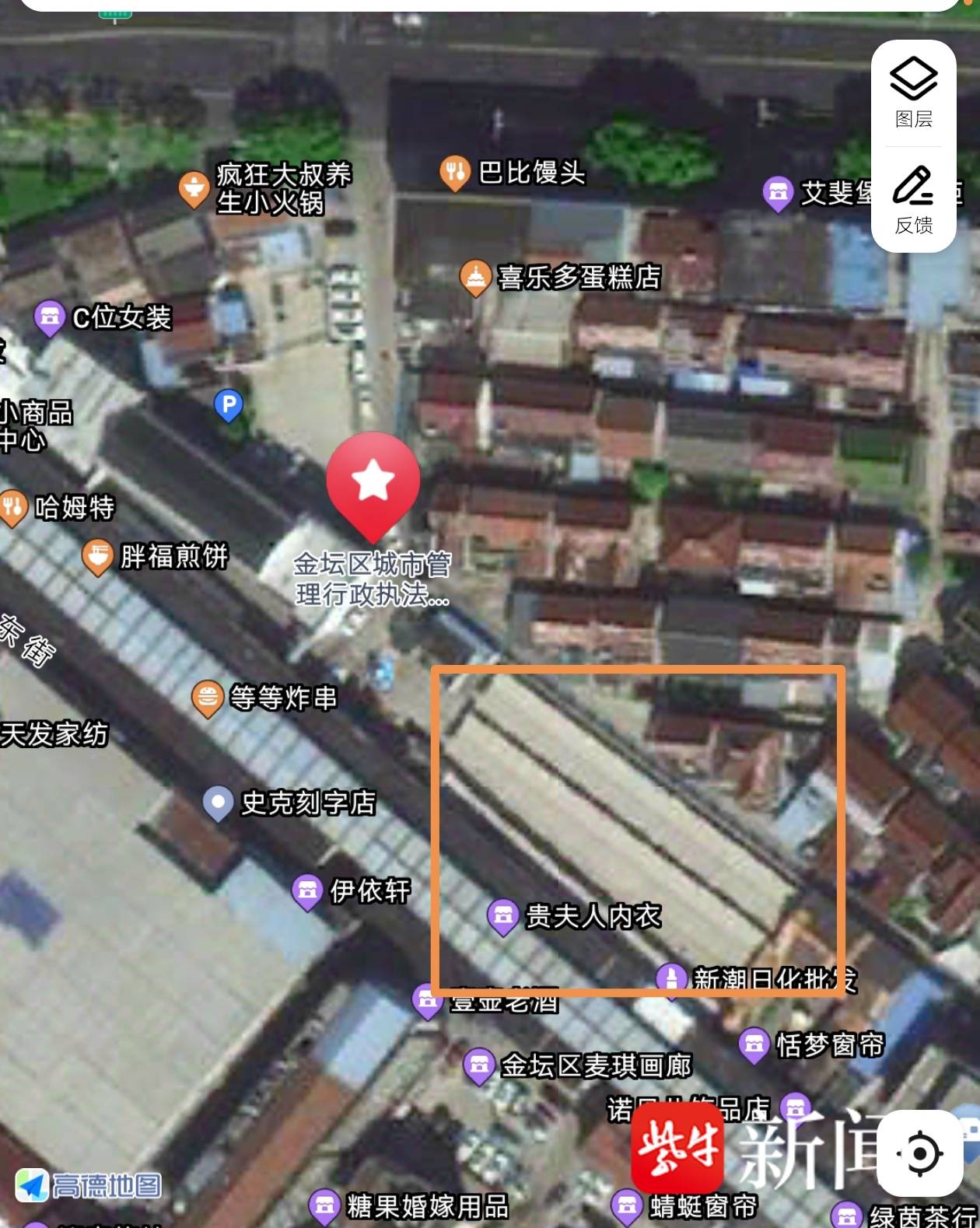The image size is (980, 1228).
Task: Tap the C位女装 shop marker
Action: (50, 317)
